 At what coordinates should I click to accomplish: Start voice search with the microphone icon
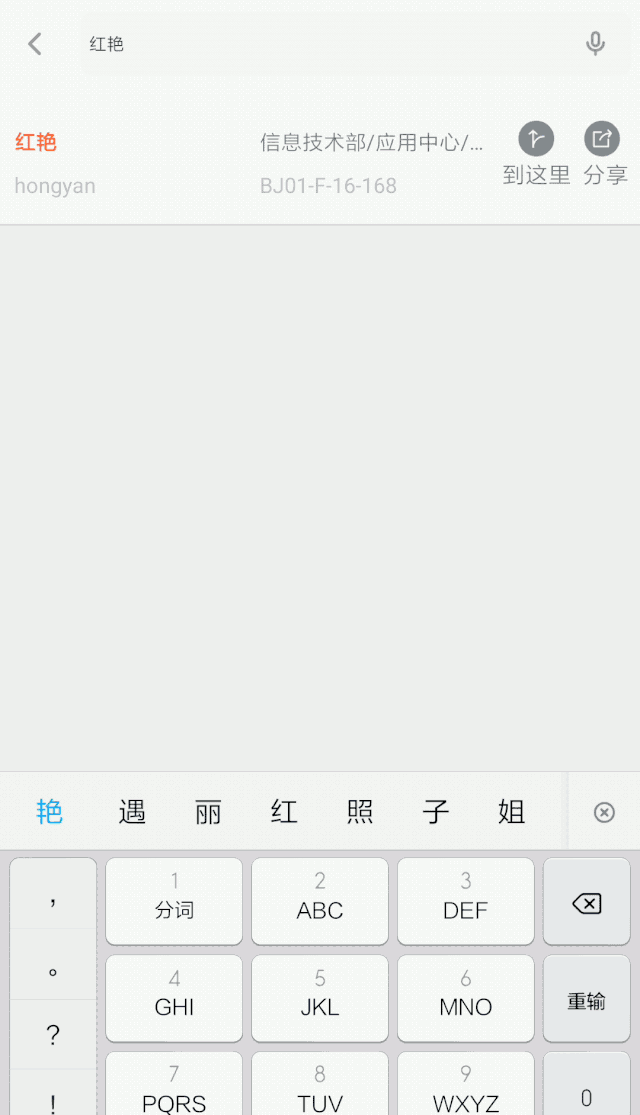pos(595,44)
